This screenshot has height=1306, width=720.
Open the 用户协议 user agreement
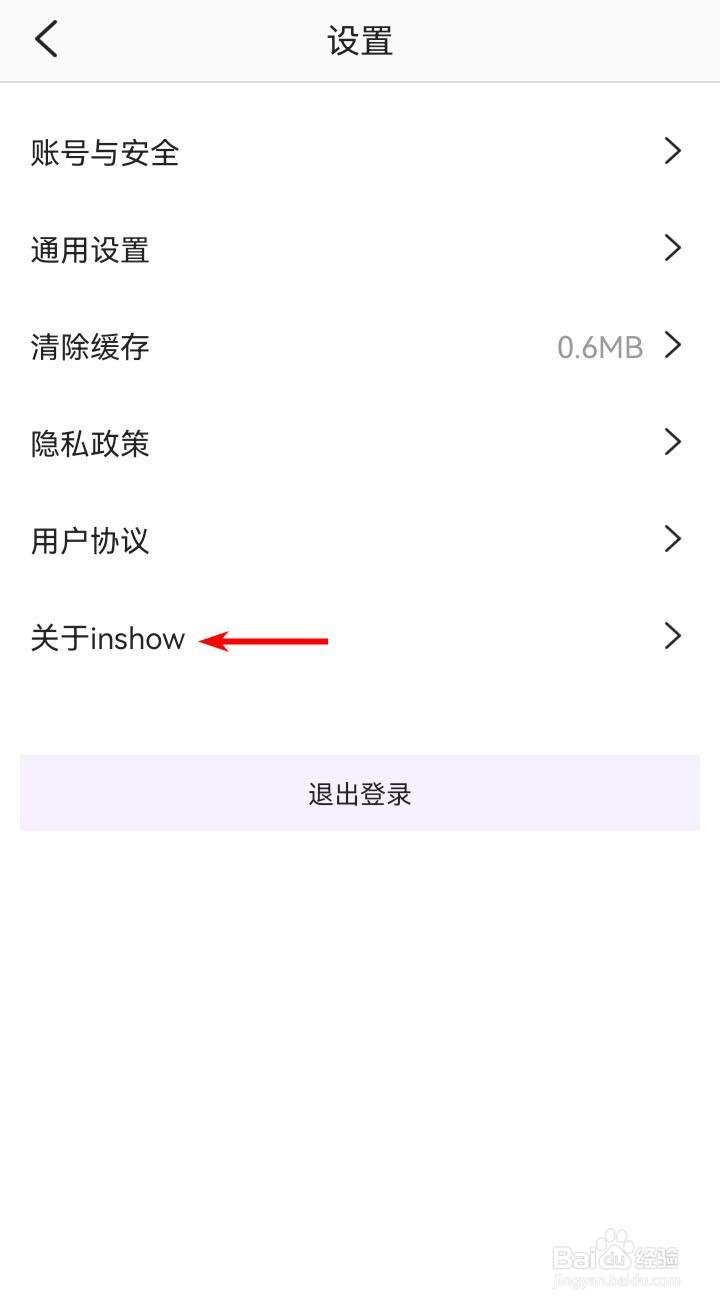tap(90, 541)
